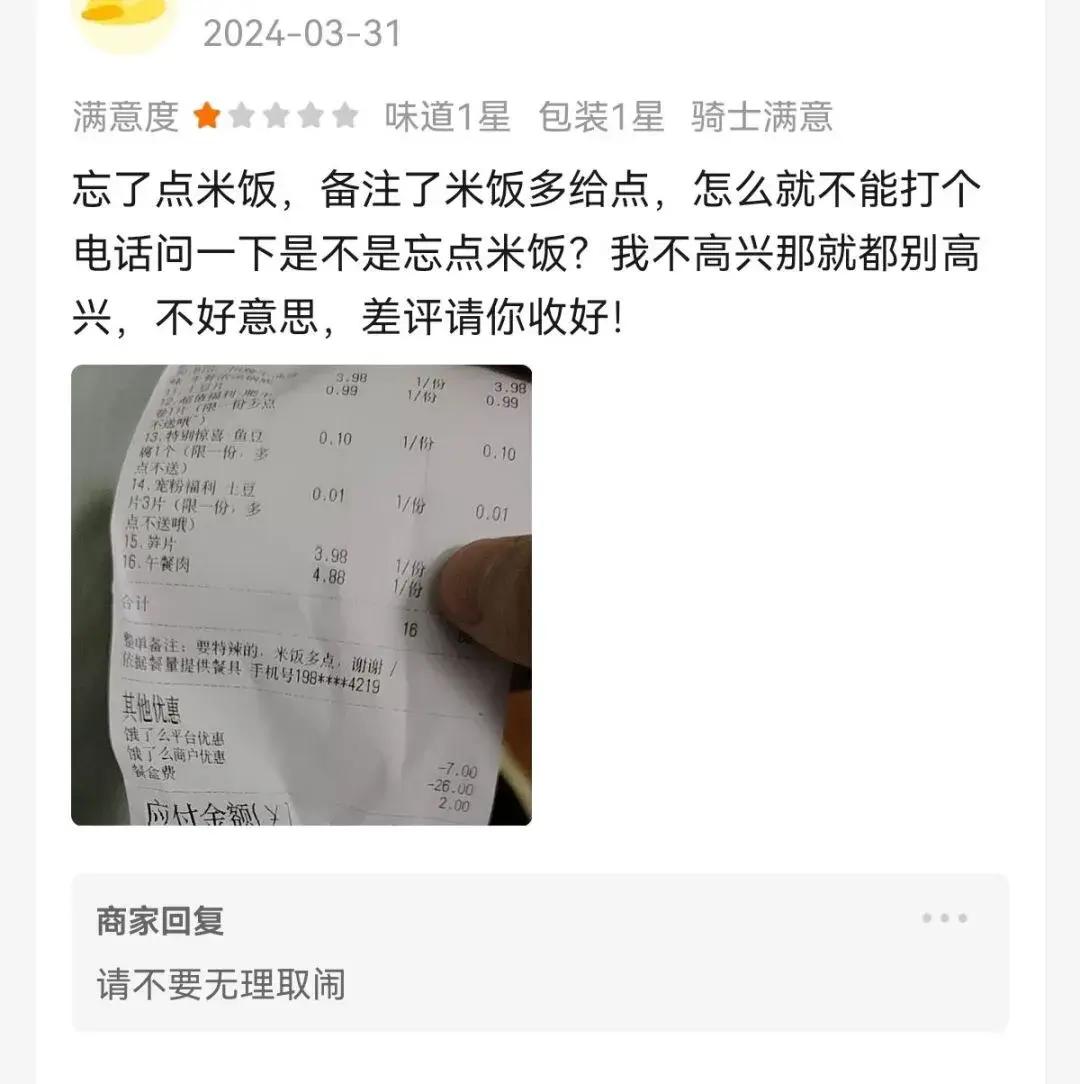Tap the reviewer's avatar

click(x=127, y=20)
